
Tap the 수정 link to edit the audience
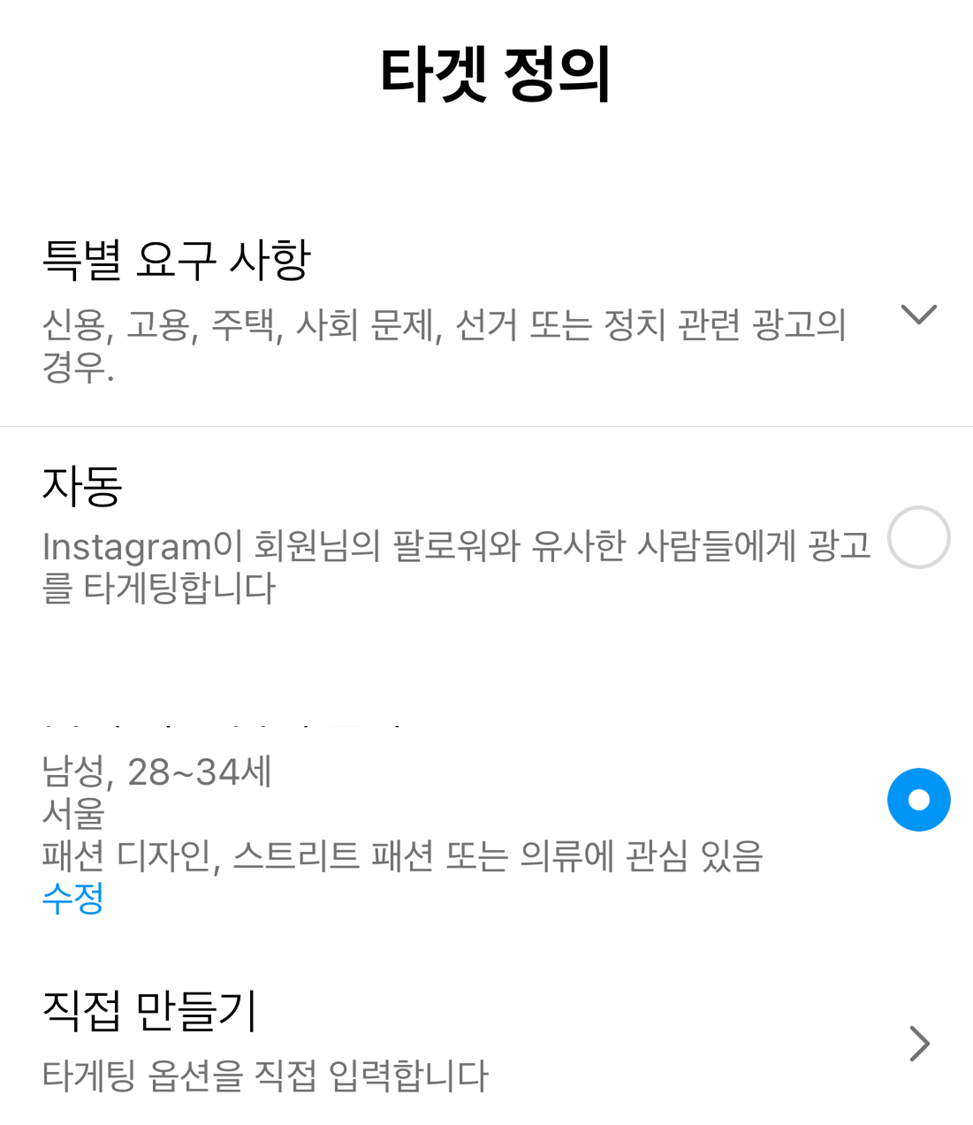tap(73, 897)
